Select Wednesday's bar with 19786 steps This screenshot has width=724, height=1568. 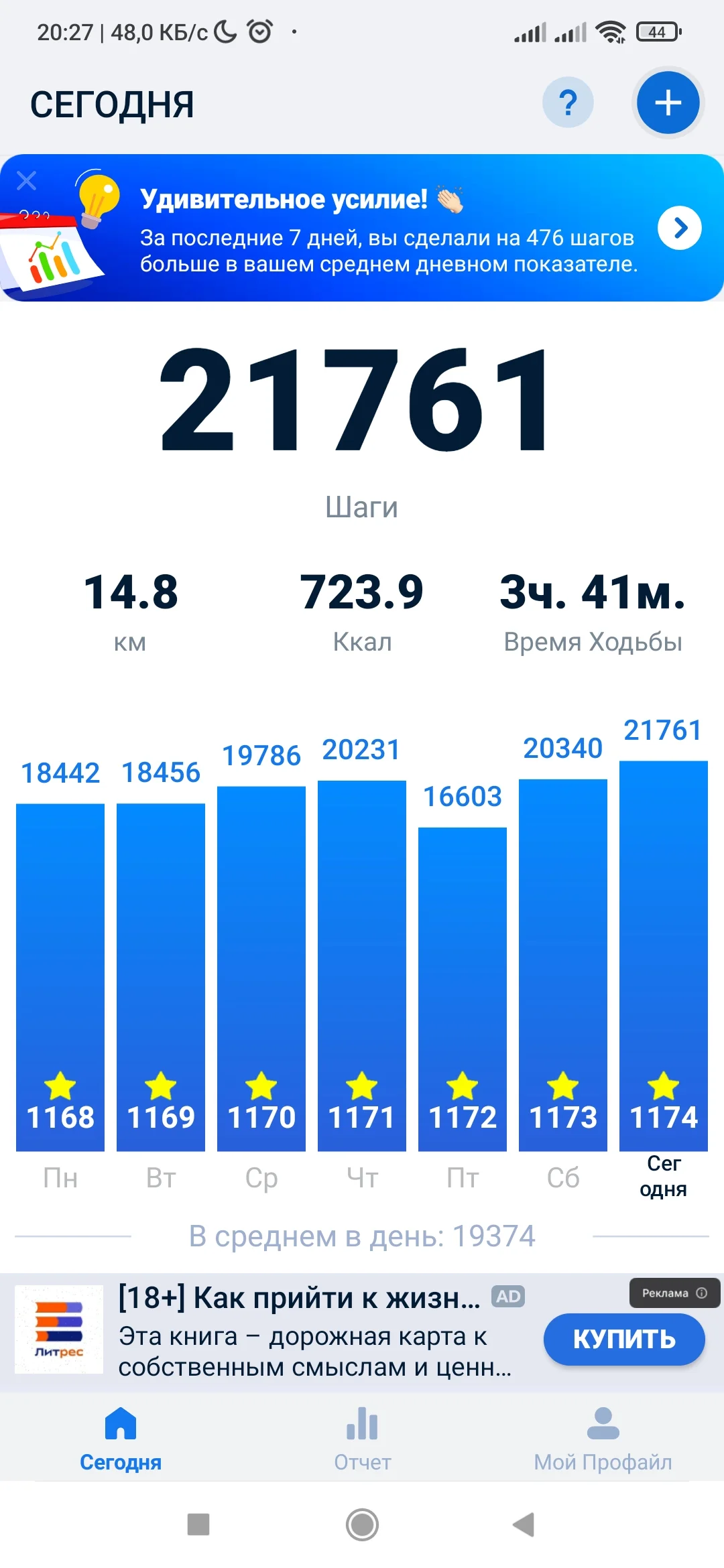click(261, 969)
